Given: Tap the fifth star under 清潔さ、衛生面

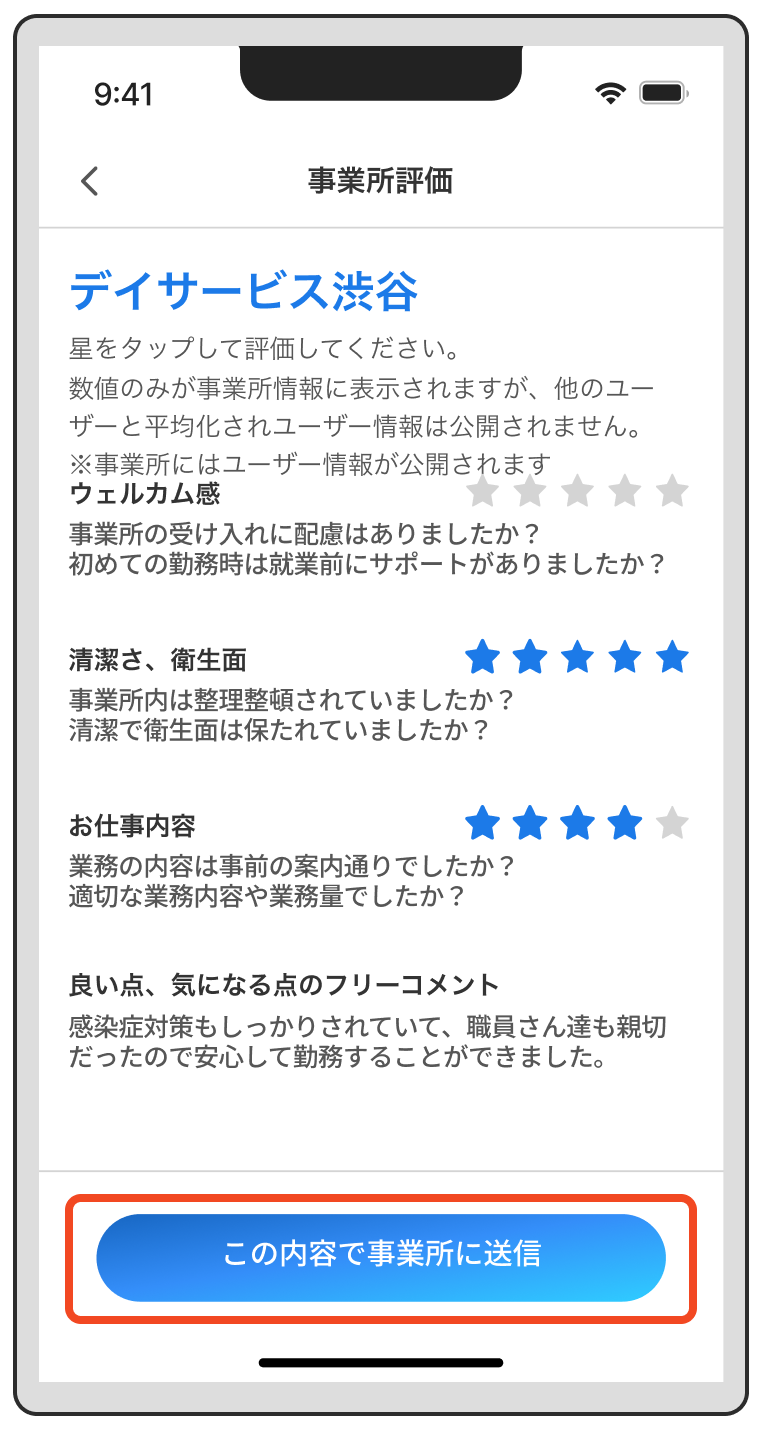Looking at the screenshot, I should pos(672,657).
